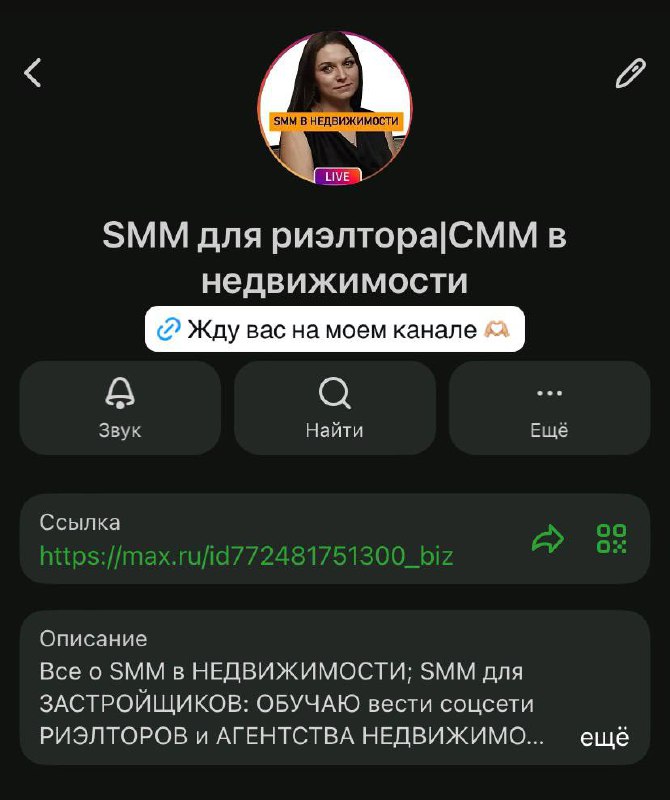Tap the pencil icon to edit the channel

(630, 73)
